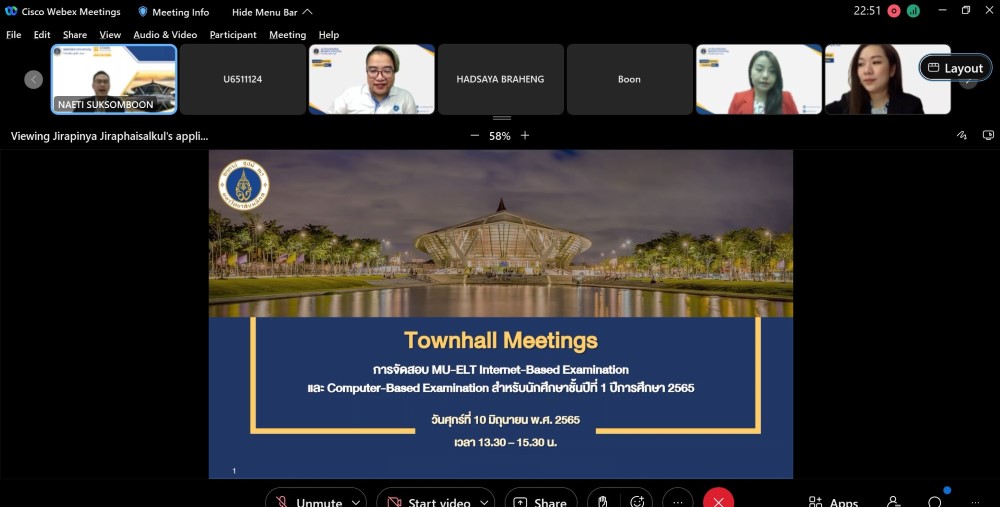Open the Audio & Video menu

coord(165,35)
